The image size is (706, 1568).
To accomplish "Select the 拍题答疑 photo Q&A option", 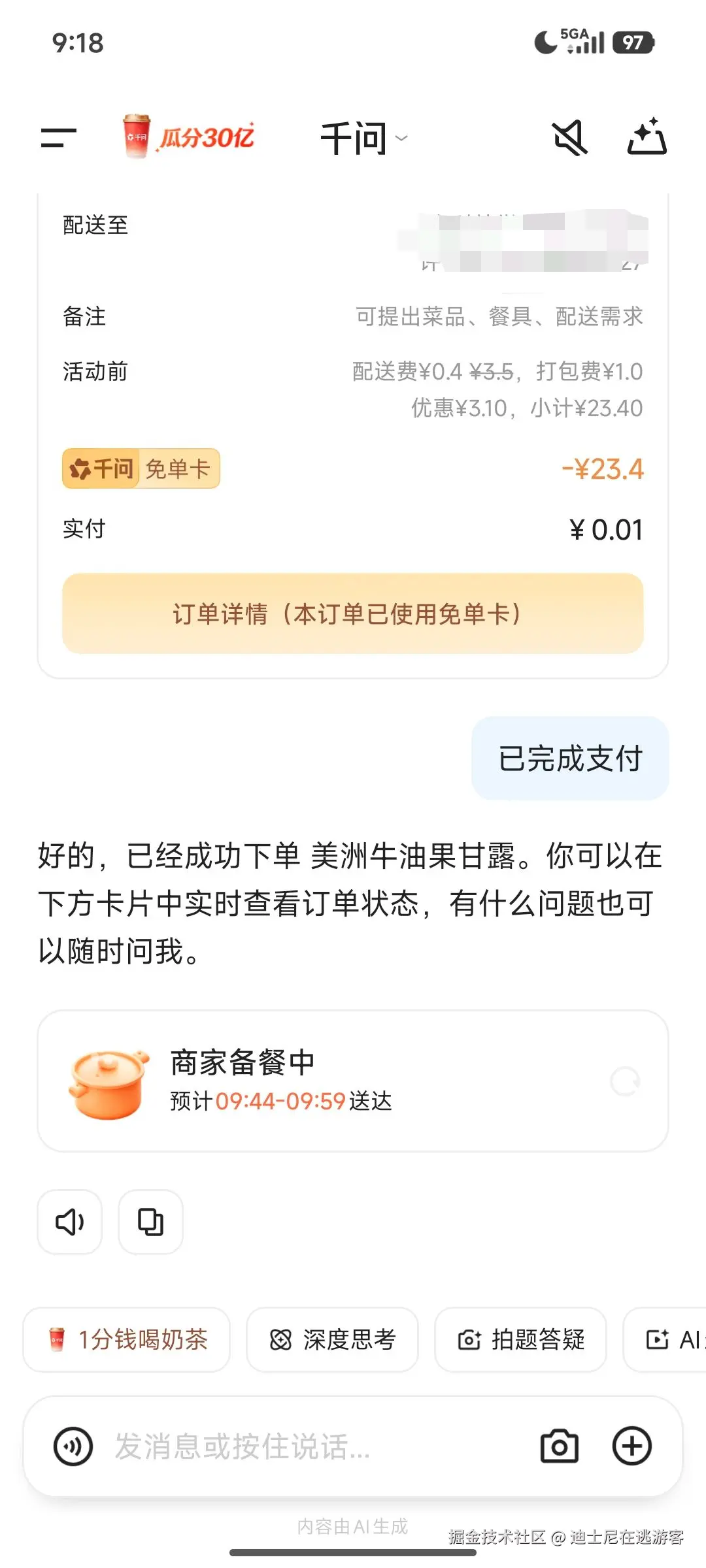I will pos(520,1341).
